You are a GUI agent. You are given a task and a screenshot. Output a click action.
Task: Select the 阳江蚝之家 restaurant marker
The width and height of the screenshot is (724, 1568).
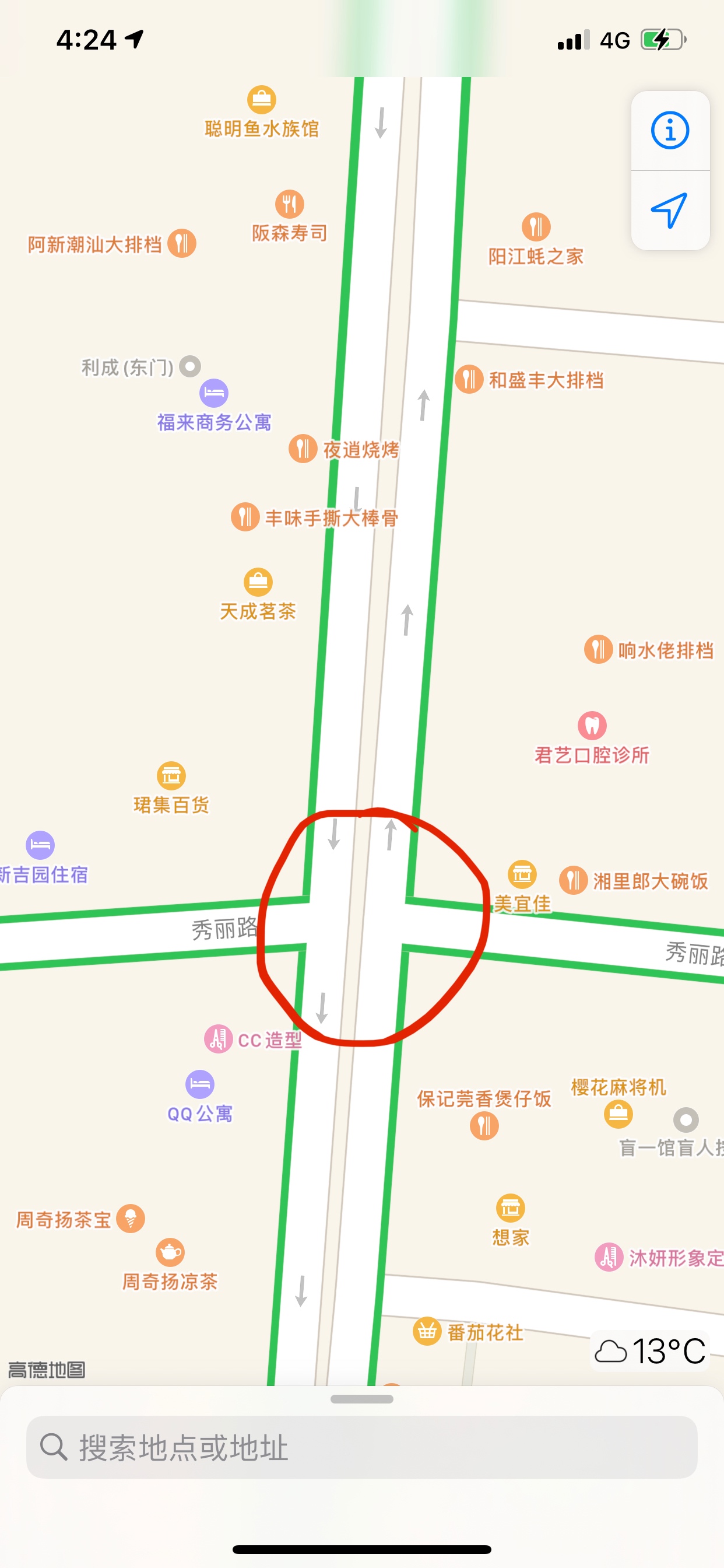coord(536,228)
